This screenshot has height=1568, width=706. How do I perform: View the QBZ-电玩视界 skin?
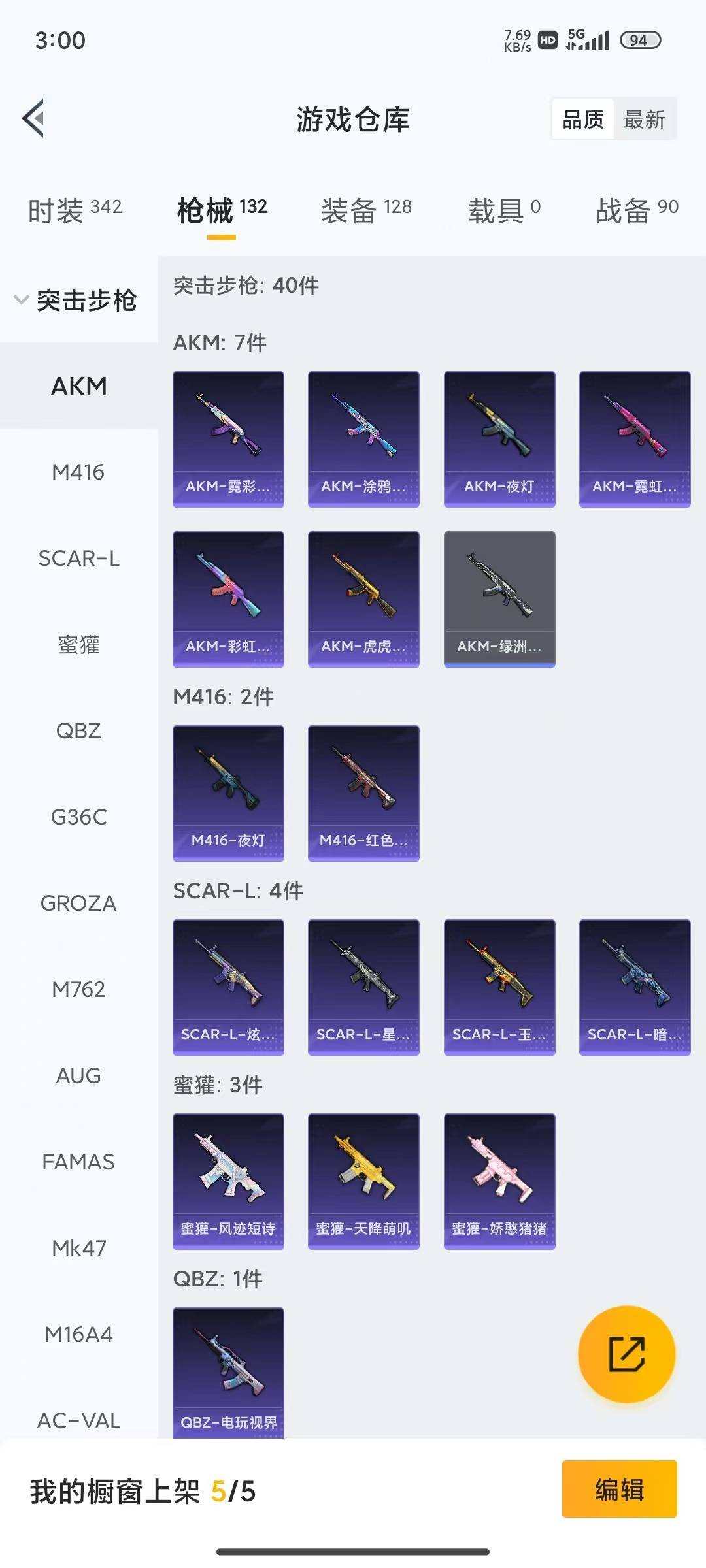click(x=228, y=1372)
